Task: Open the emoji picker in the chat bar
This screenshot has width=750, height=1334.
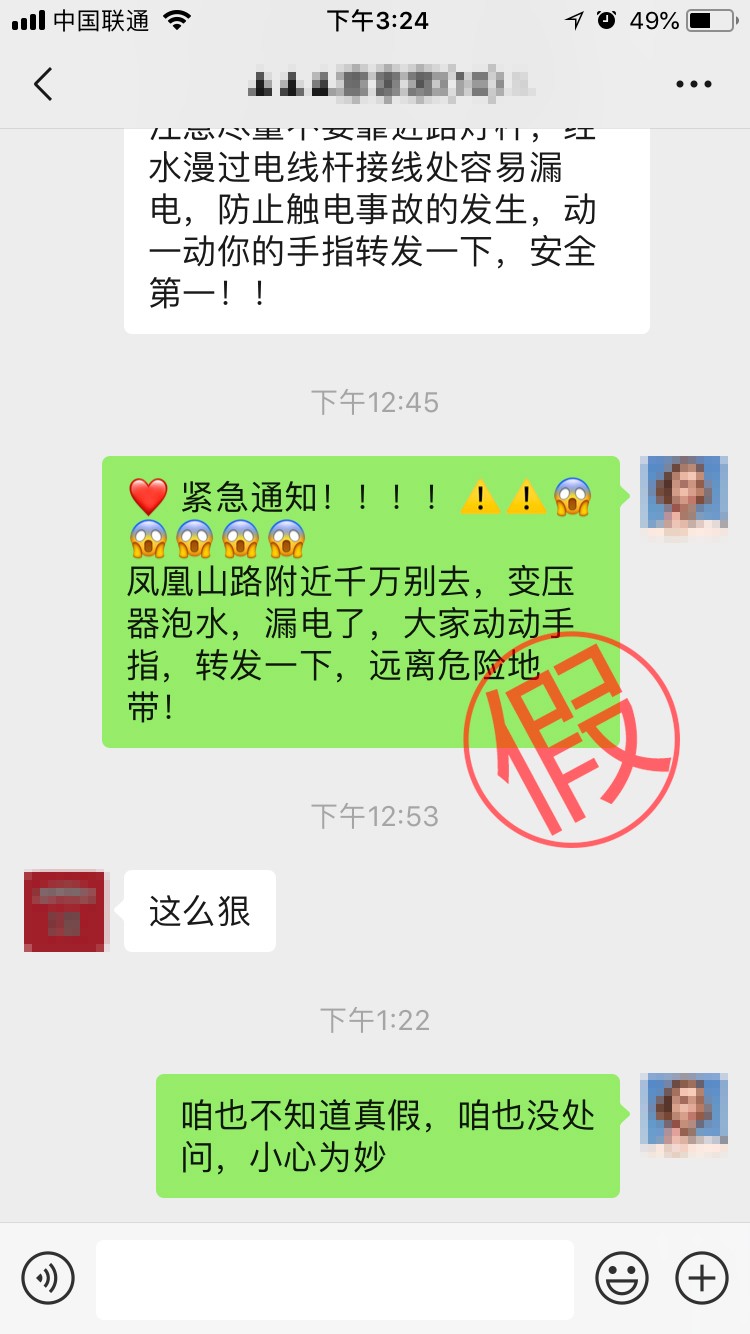Action: (x=622, y=1278)
